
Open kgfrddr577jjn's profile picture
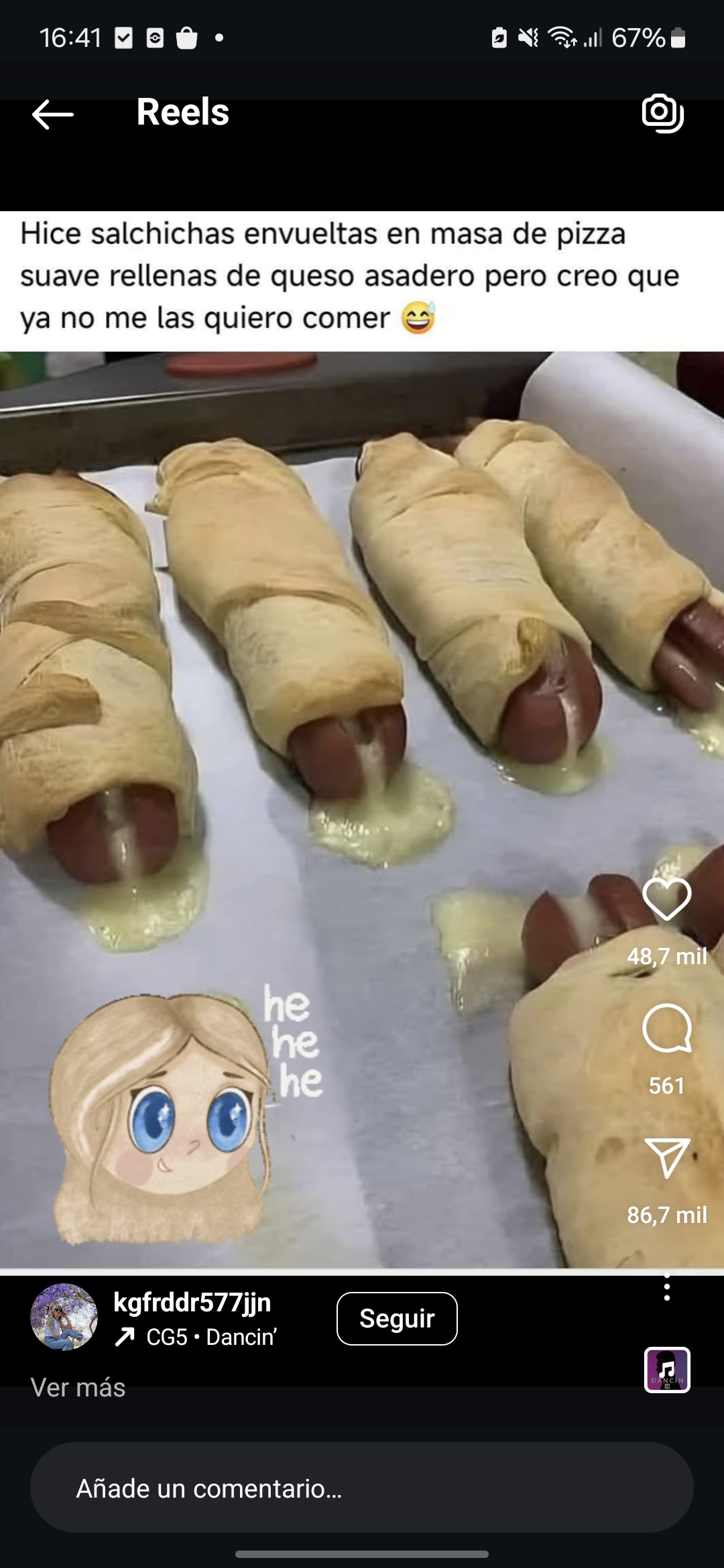(x=64, y=1317)
